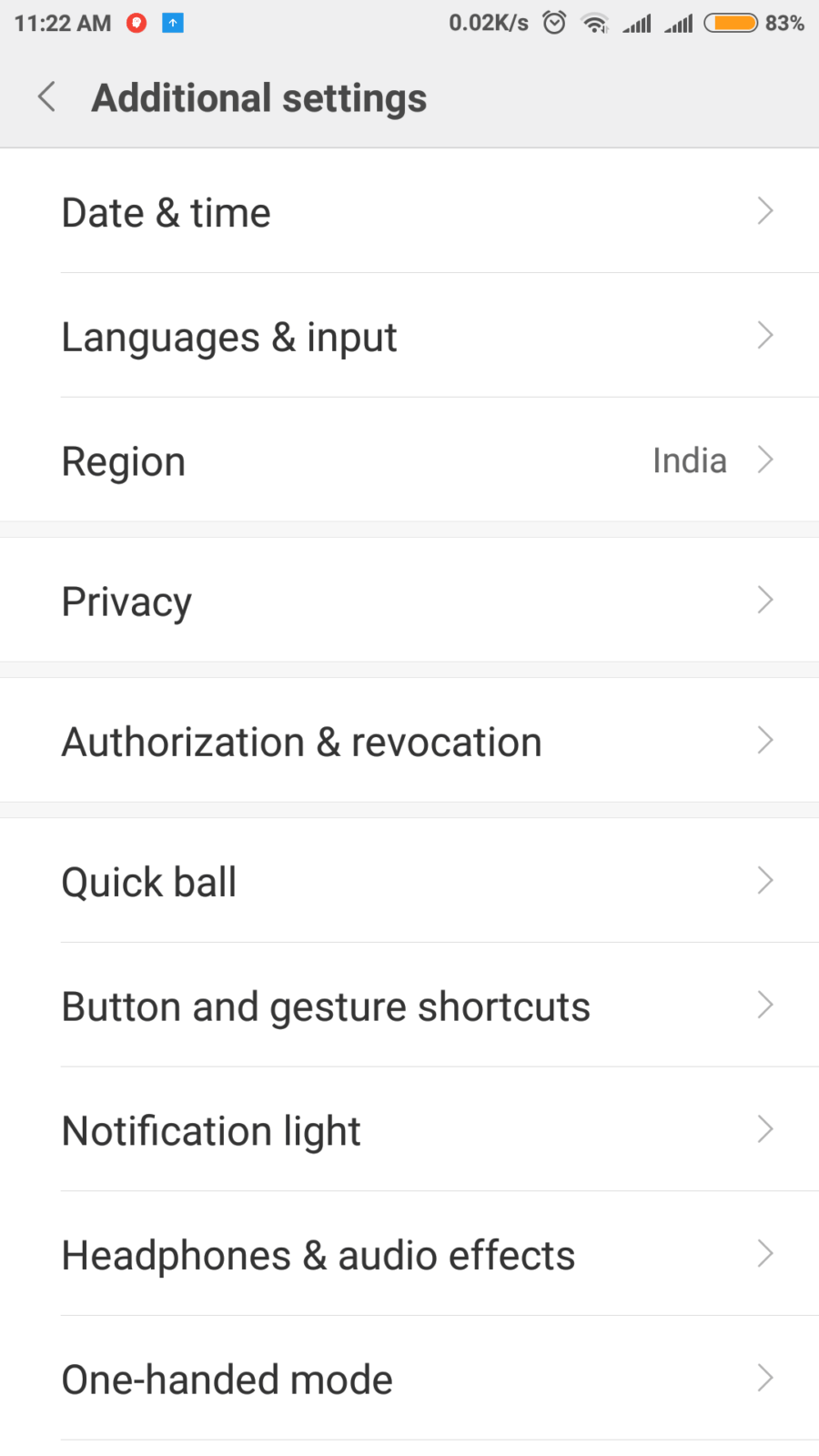Image resolution: width=819 pixels, height=1456 pixels.
Task: Go back from Additional settings
Action: pos(47,96)
